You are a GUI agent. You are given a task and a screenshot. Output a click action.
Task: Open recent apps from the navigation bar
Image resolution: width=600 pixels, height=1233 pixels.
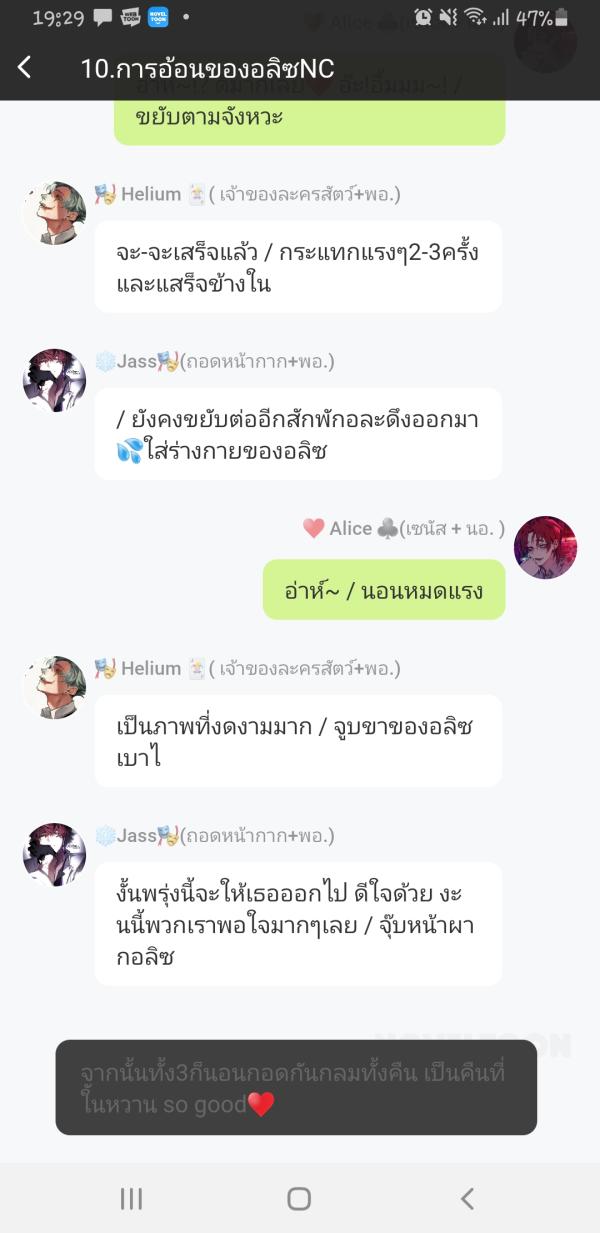pos(131,1198)
